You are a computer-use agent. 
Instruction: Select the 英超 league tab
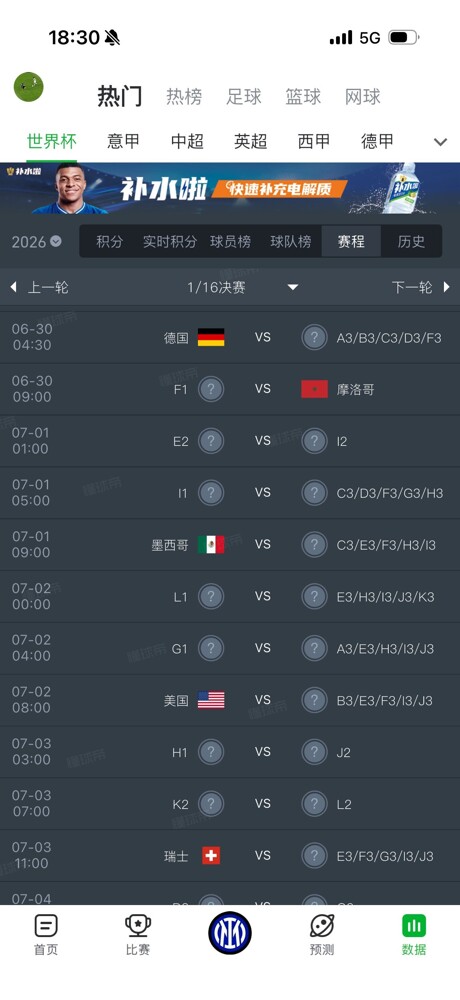250,141
